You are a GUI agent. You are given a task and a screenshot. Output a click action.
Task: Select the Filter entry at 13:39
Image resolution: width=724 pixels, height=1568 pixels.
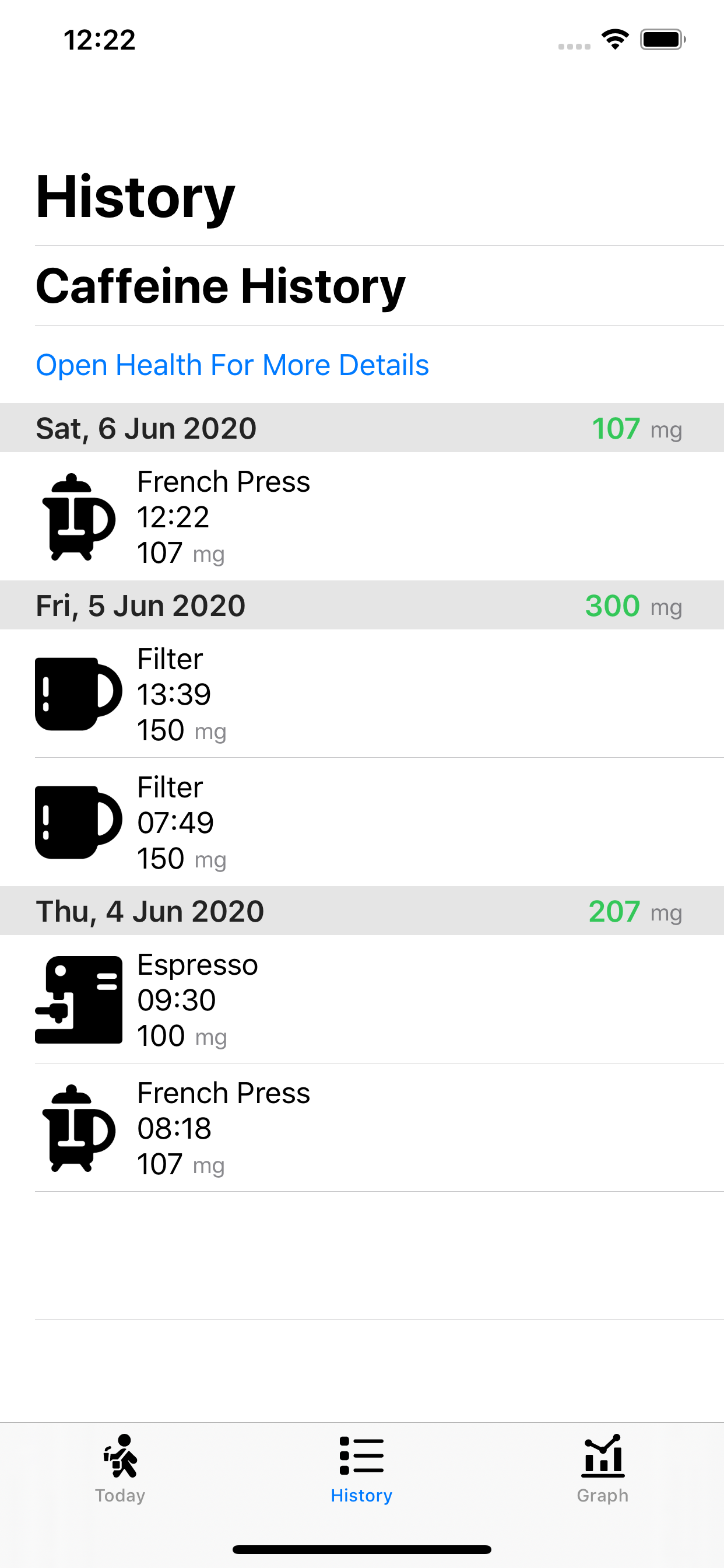(362, 694)
